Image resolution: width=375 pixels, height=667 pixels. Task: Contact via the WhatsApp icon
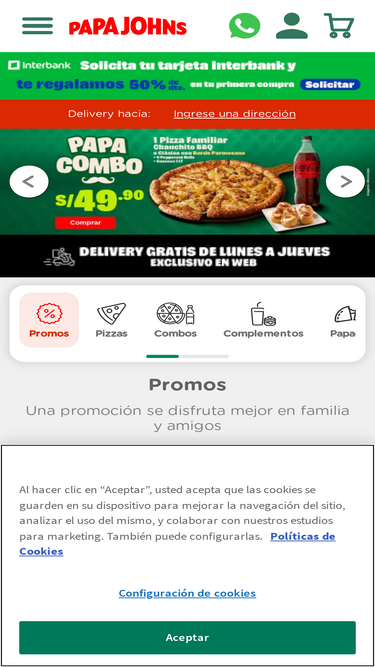click(244, 26)
